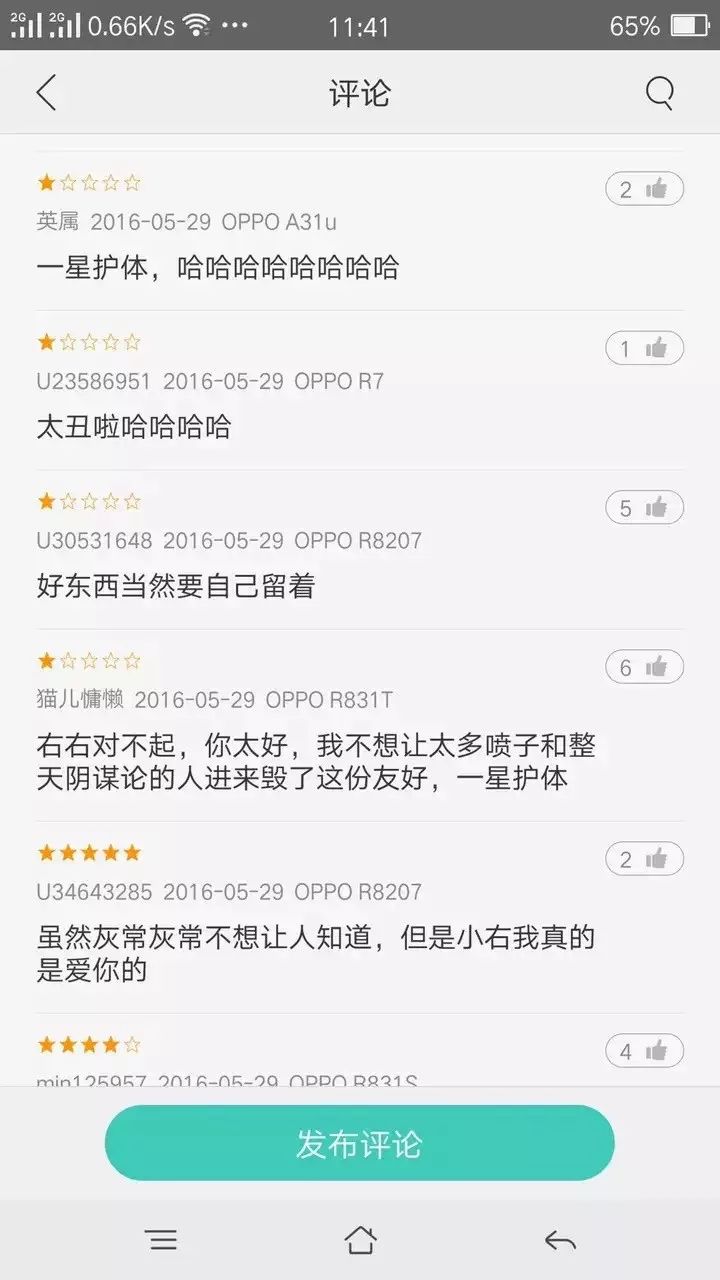The width and height of the screenshot is (720, 1280).
Task: Like U30531648's review 好东西当然要自己留着
Action: click(x=644, y=508)
